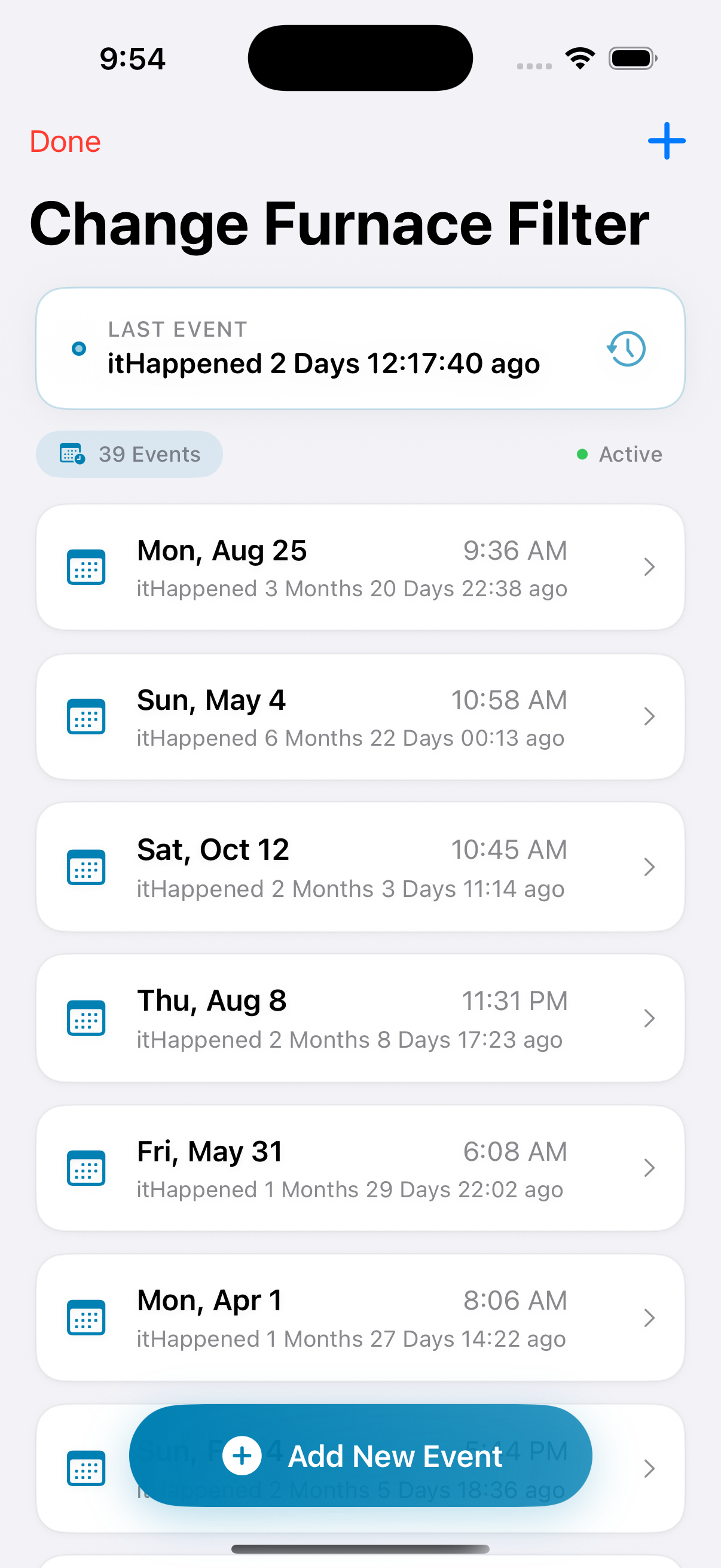Expand the Mon, Apr 1 event entry

pos(649,1318)
